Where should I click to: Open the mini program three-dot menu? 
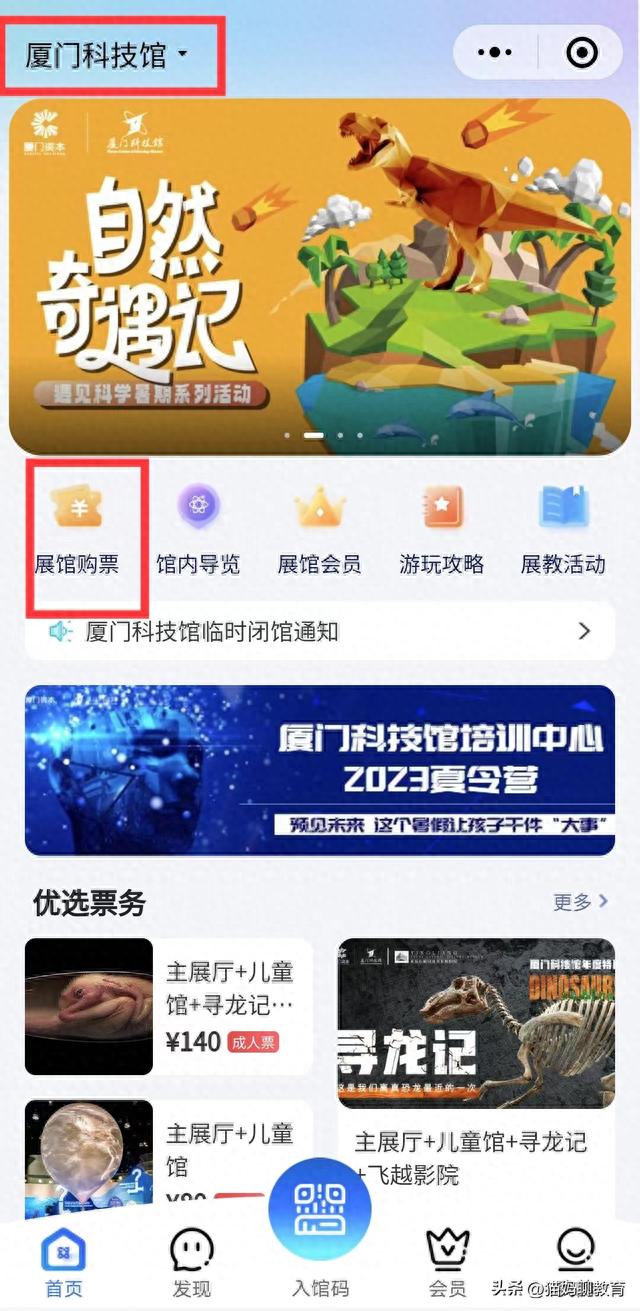click(495, 52)
